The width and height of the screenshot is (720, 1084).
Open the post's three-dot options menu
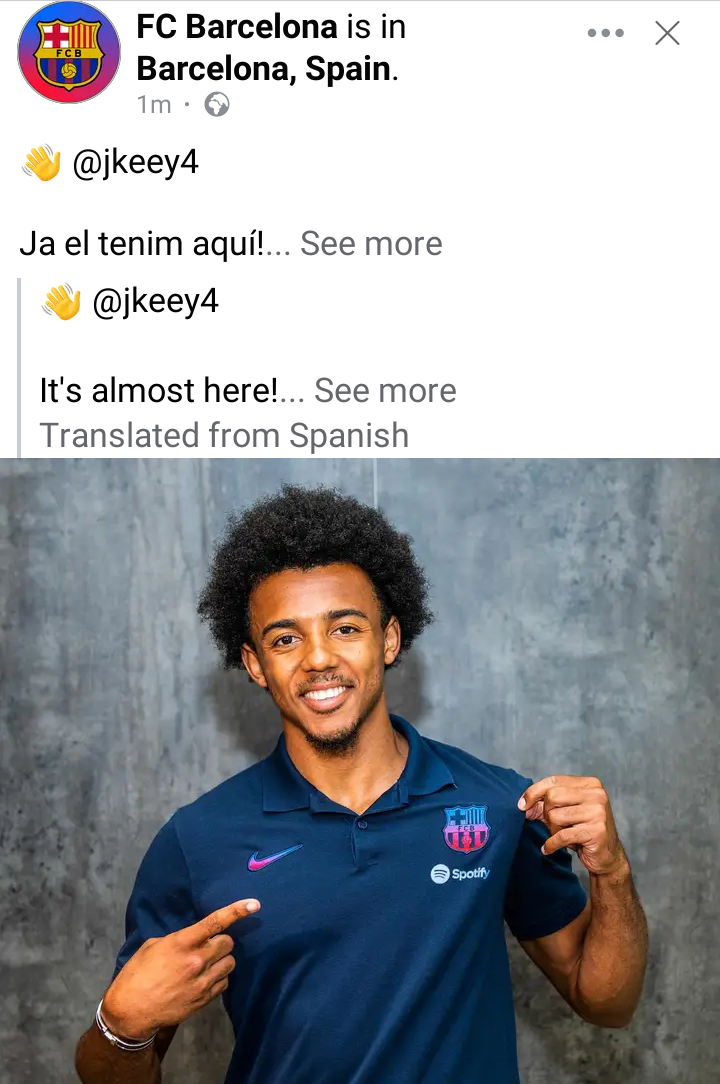click(x=605, y=33)
